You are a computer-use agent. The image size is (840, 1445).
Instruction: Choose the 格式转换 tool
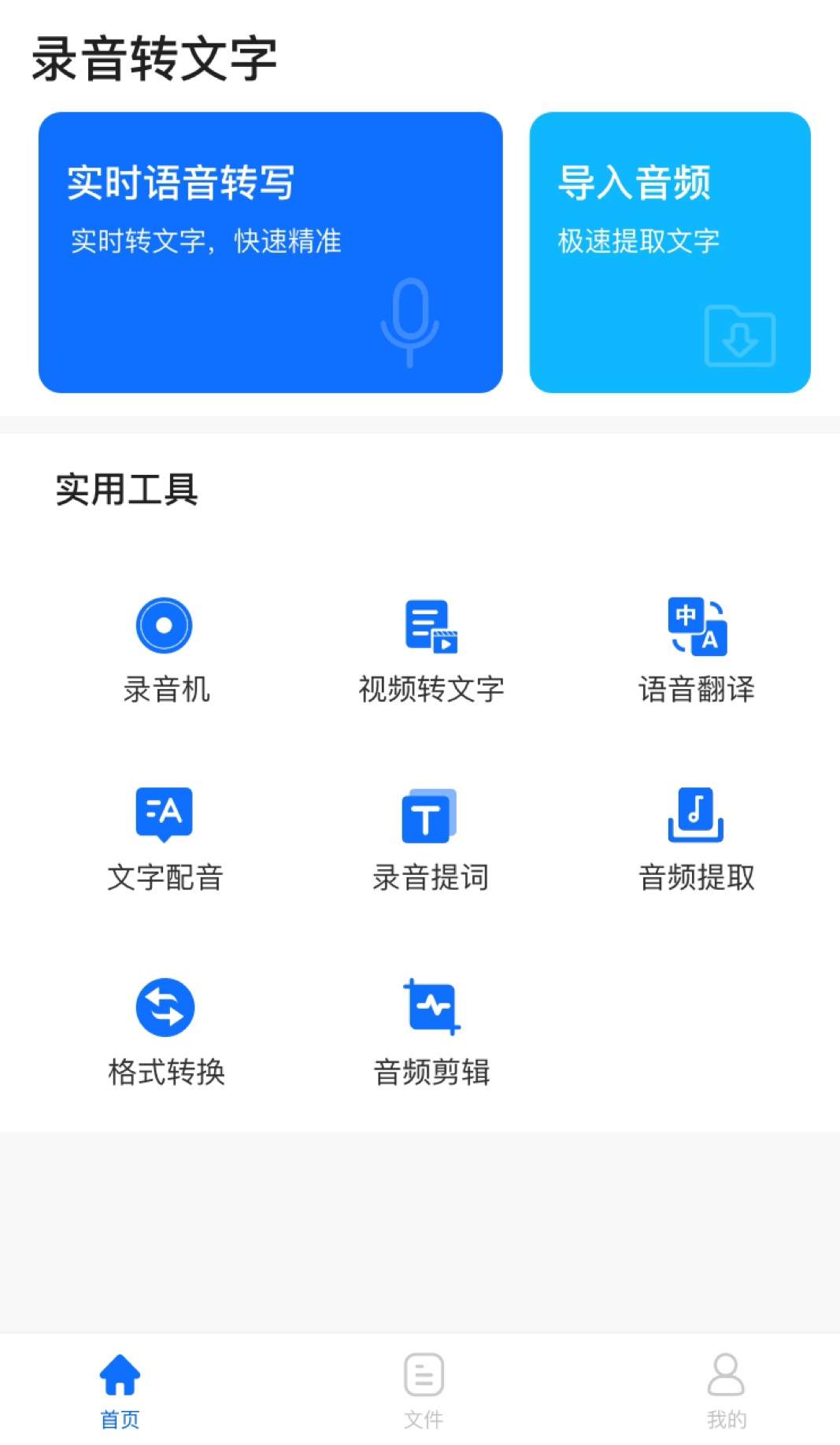tap(165, 1031)
